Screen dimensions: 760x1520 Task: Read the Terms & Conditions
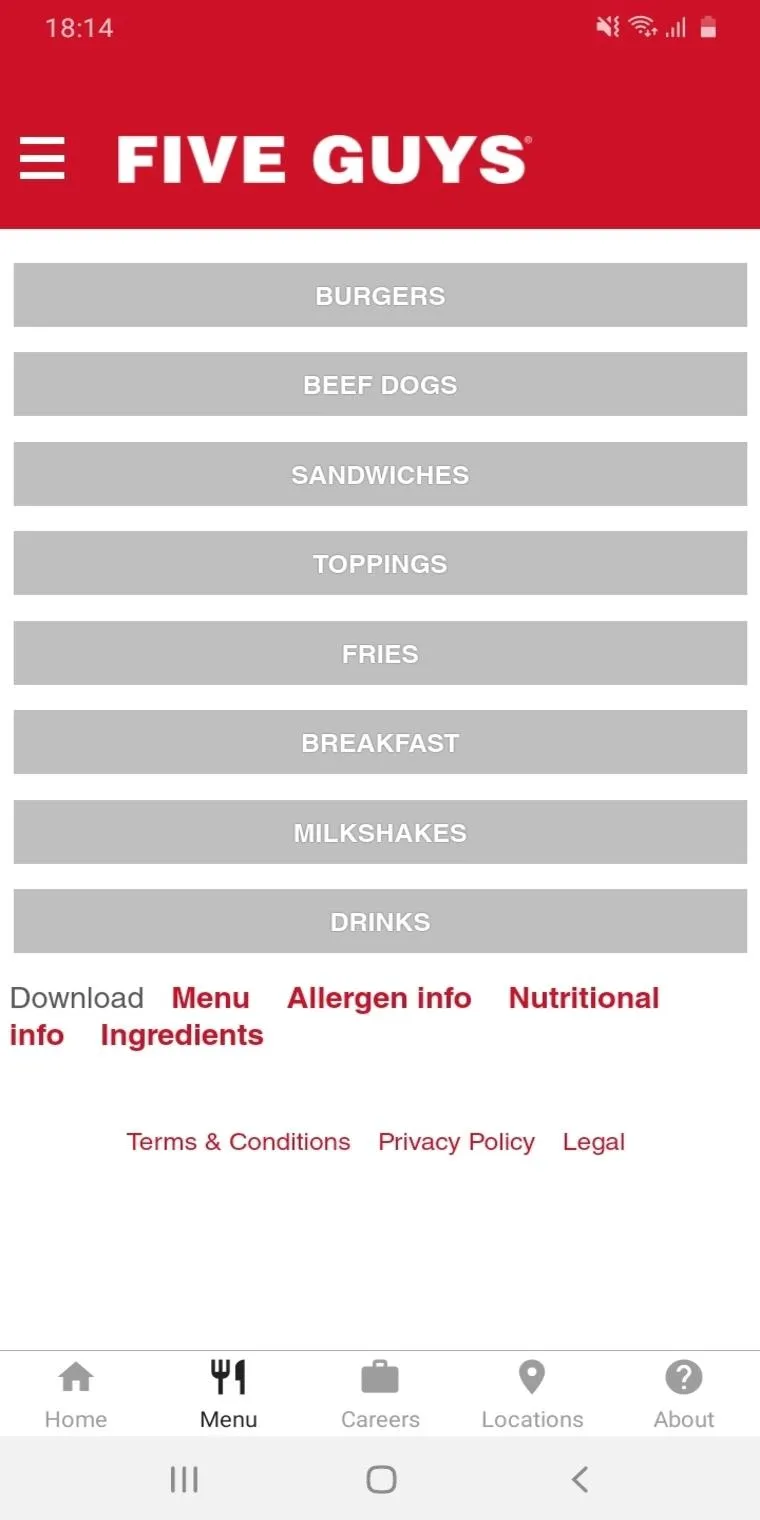tap(238, 1142)
